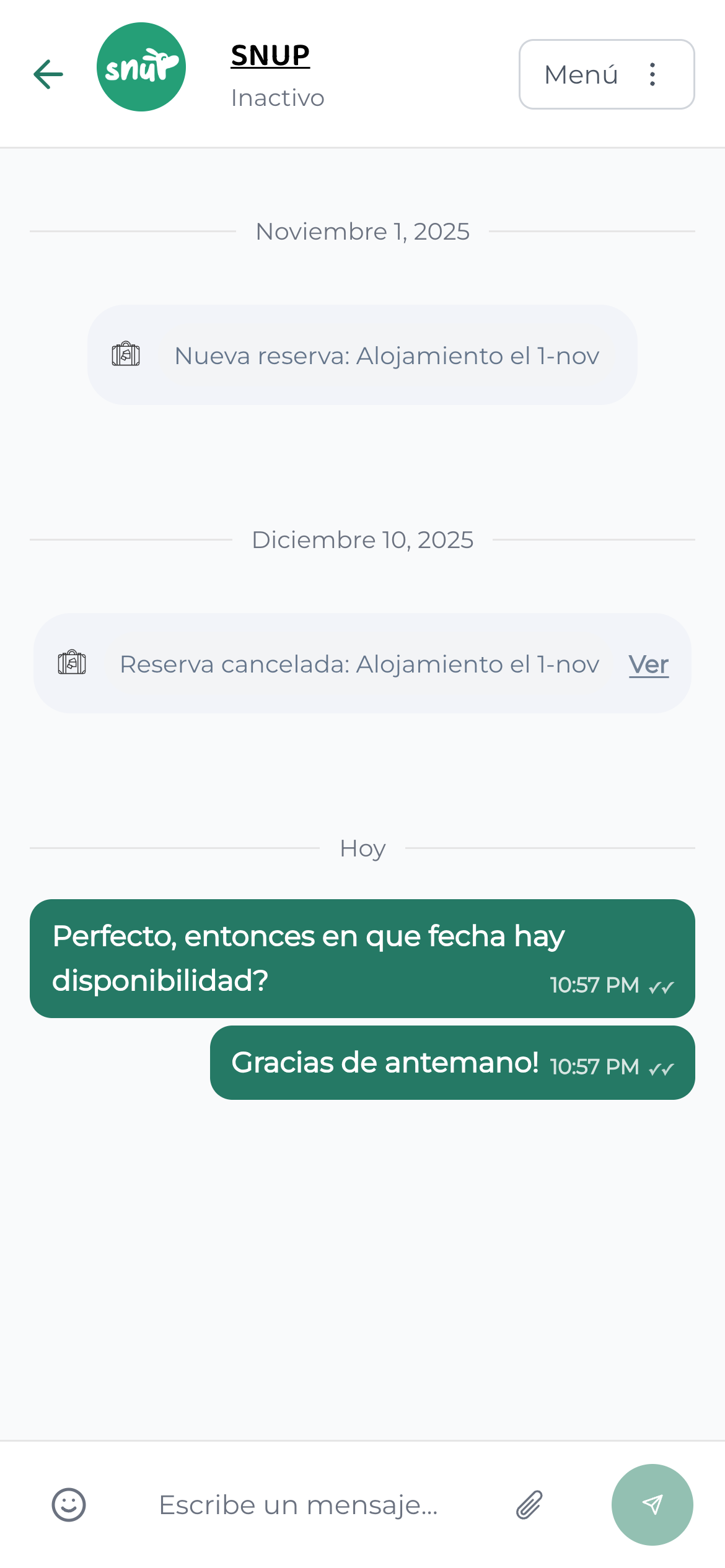Open the SNUP avatar logo
This screenshot has height=1568, width=725.
141,67
